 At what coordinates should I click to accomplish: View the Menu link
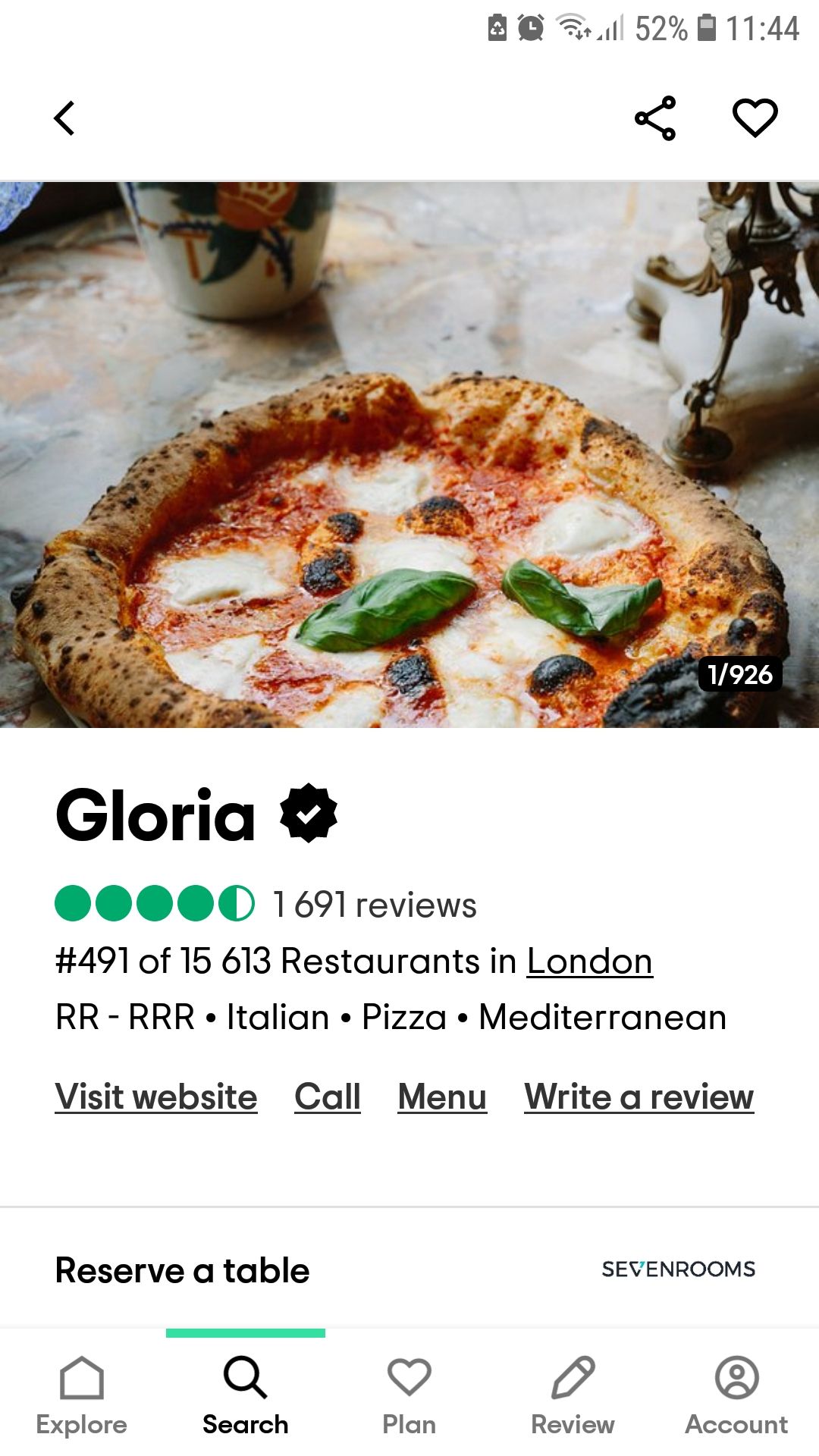442,1097
